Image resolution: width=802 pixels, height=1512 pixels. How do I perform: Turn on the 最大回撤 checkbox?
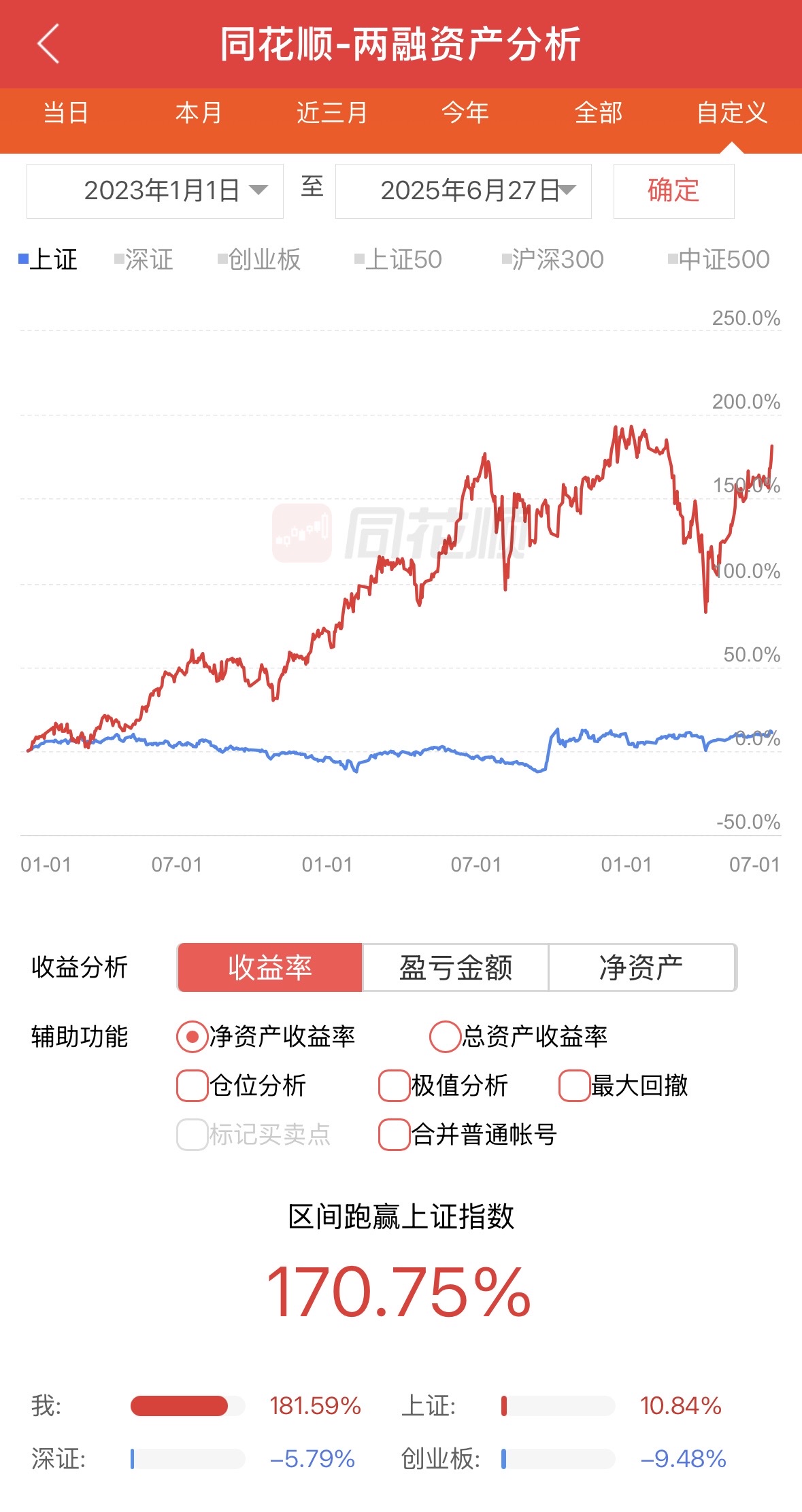624,1086
